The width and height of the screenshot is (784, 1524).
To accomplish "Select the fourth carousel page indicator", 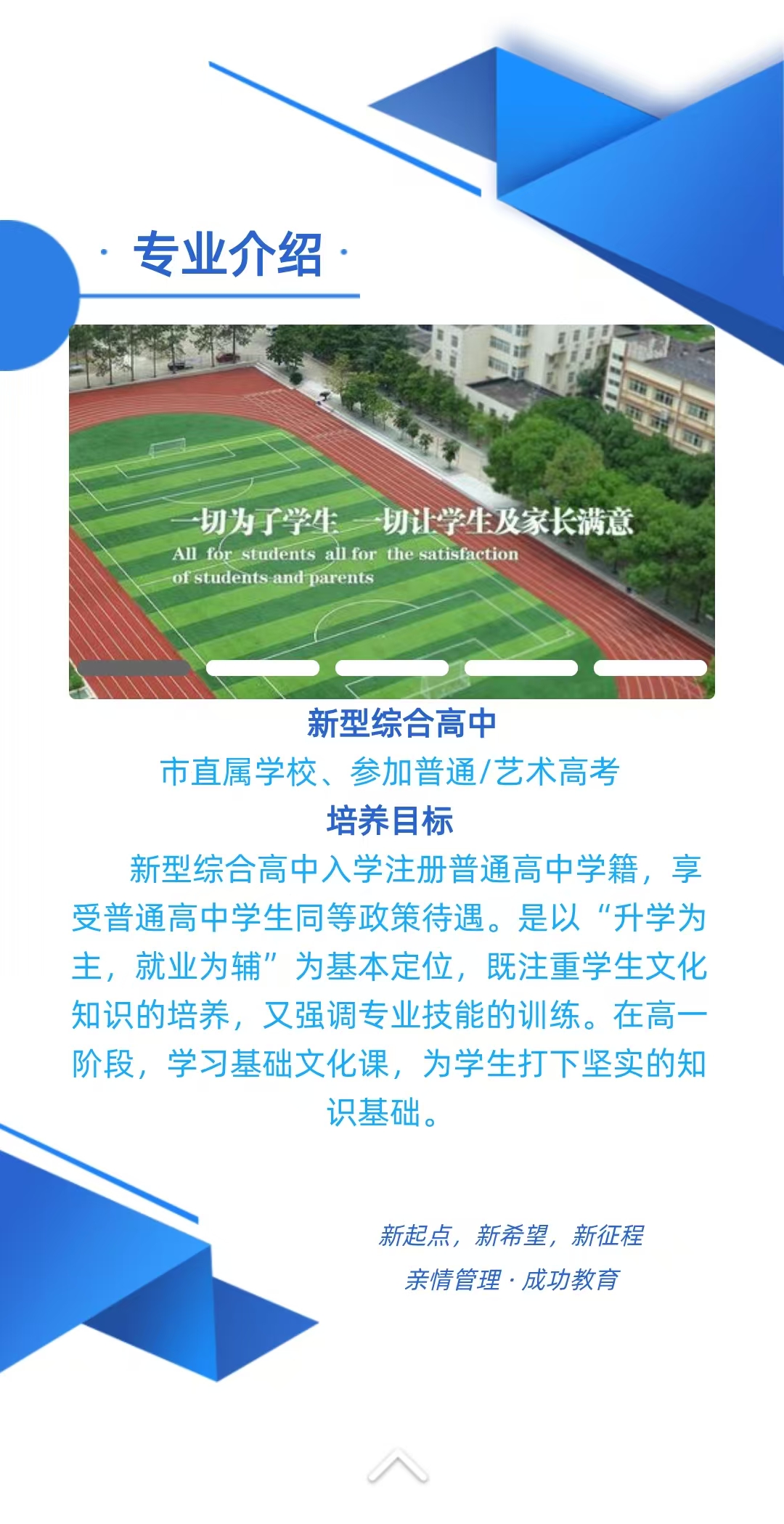I will point(521,668).
